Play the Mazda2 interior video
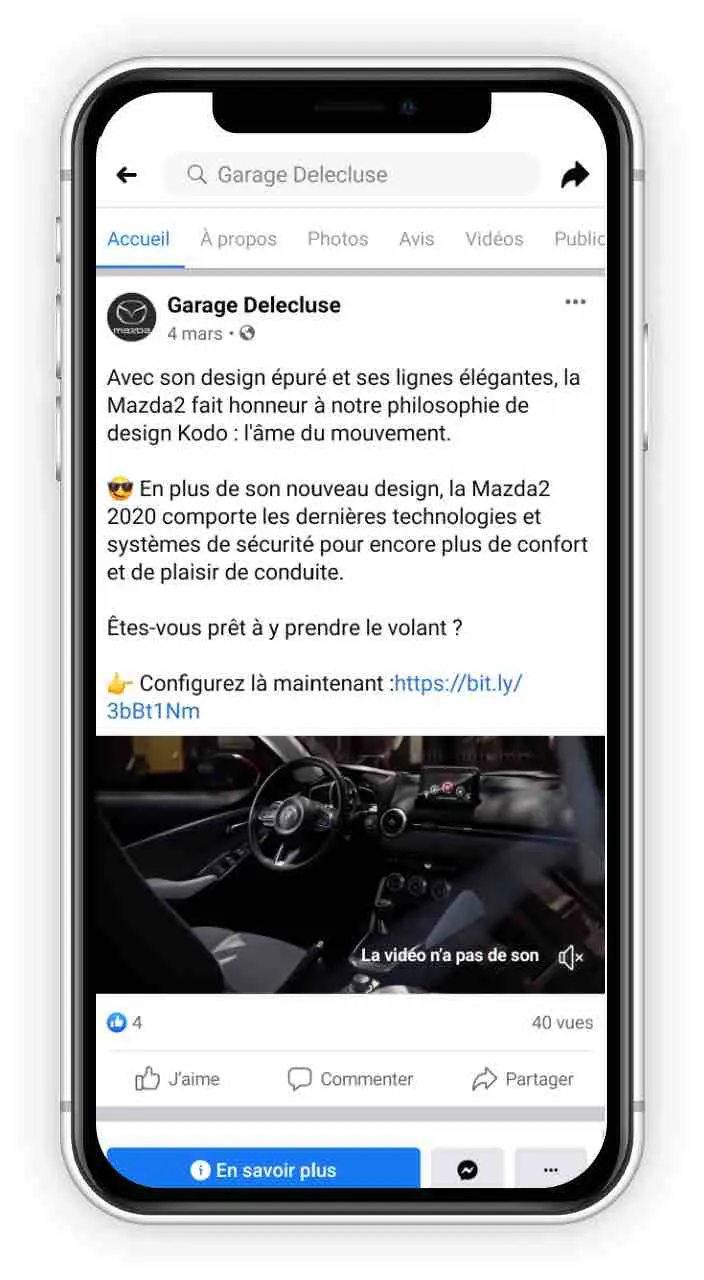704x1280 pixels. coord(350,850)
